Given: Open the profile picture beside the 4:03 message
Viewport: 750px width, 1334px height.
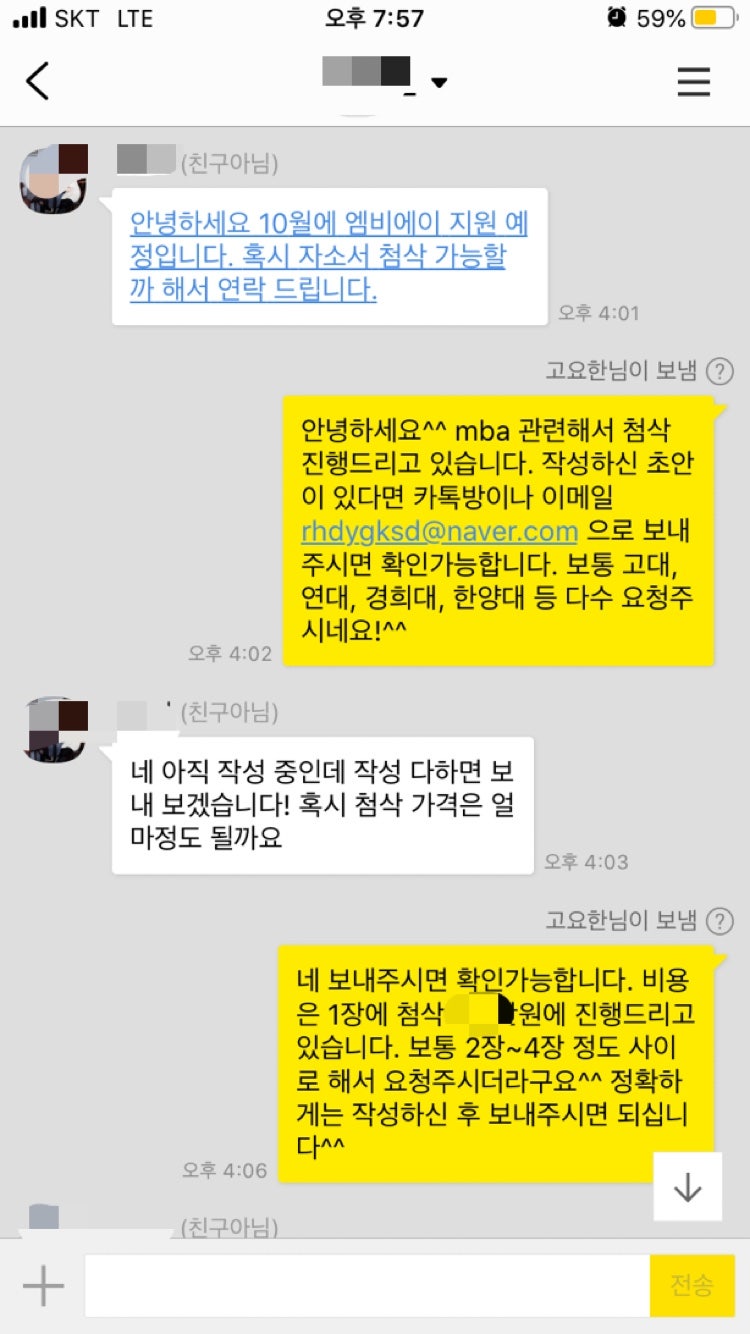Looking at the screenshot, I should 55,730.
